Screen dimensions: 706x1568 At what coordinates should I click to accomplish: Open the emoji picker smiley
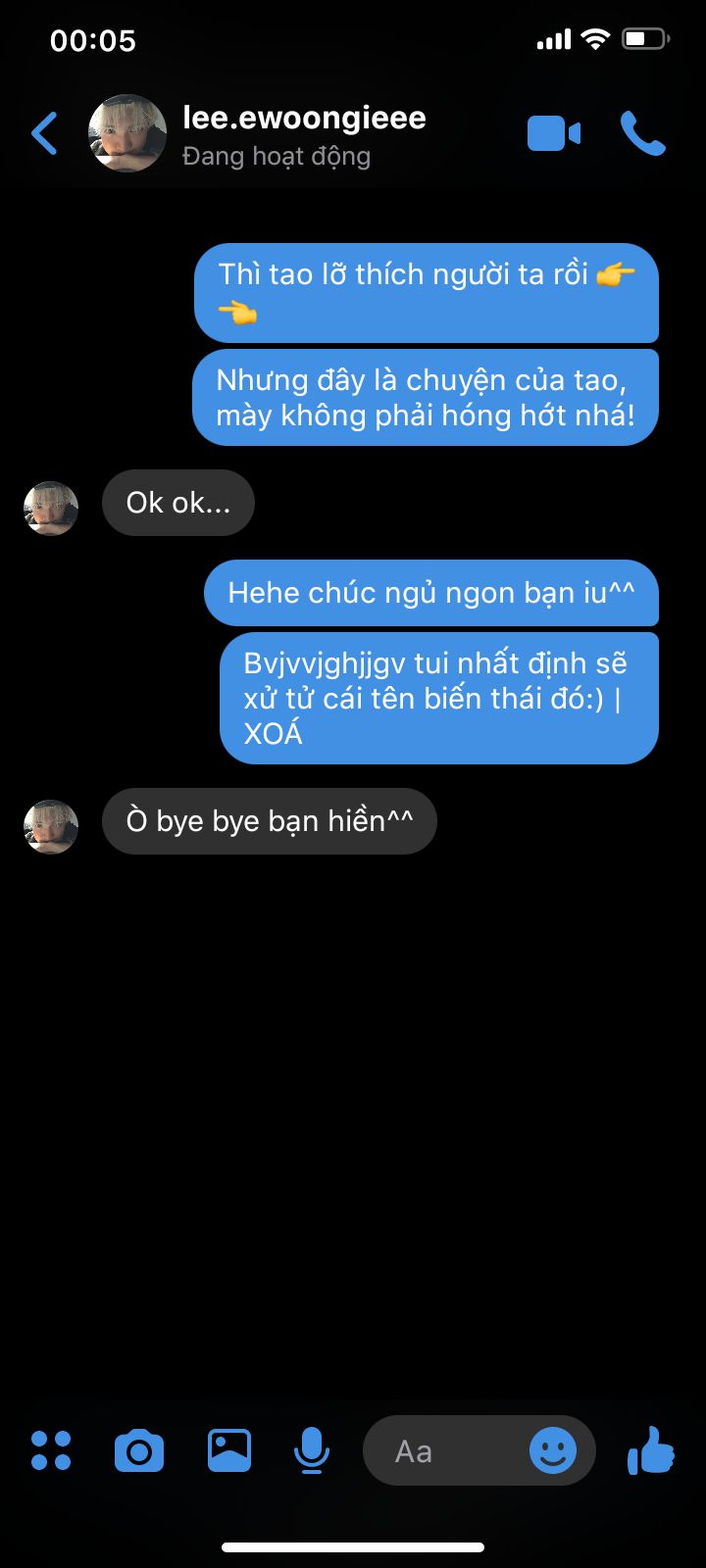[x=553, y=1450]
